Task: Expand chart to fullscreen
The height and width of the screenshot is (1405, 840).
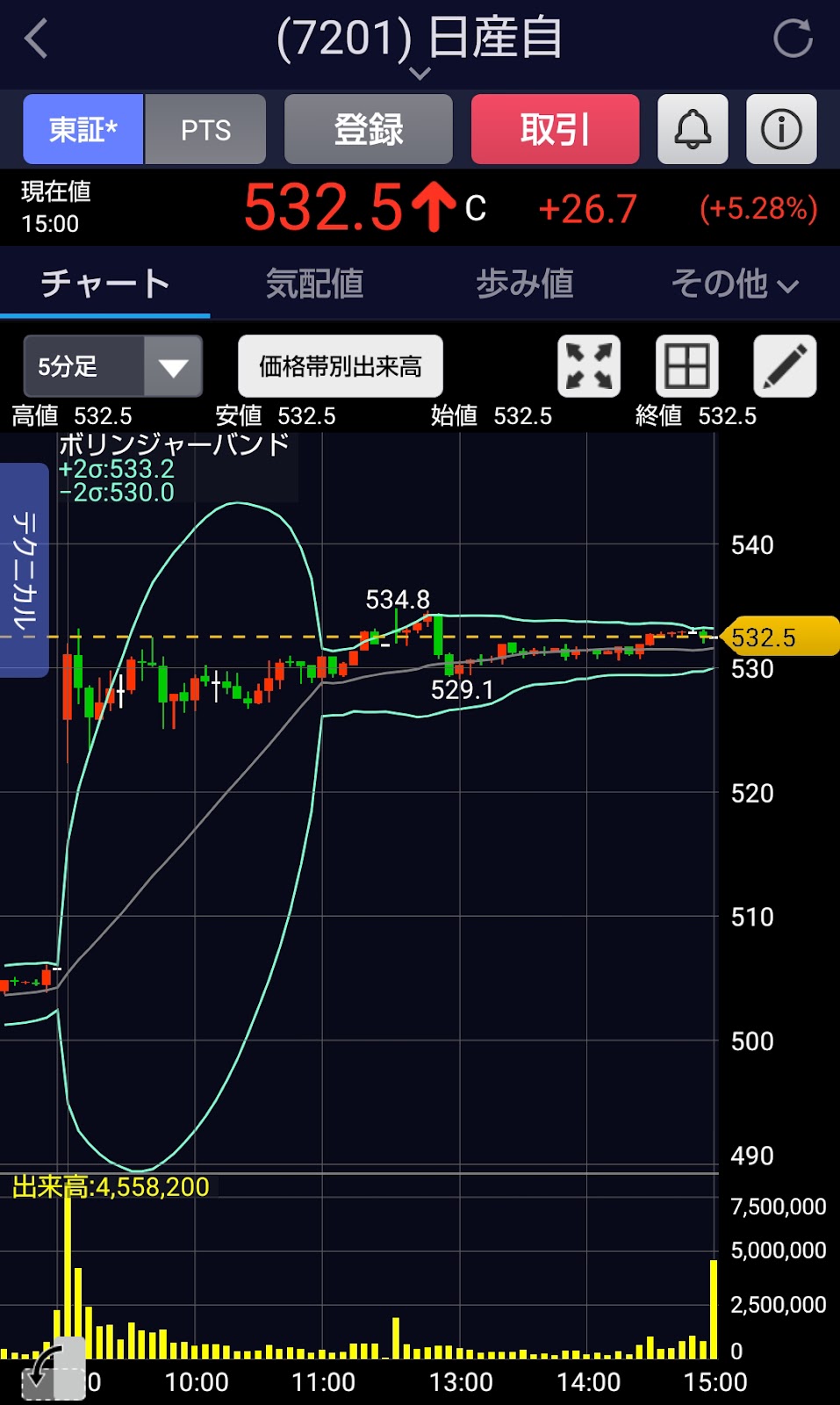Action: point(589,366)
